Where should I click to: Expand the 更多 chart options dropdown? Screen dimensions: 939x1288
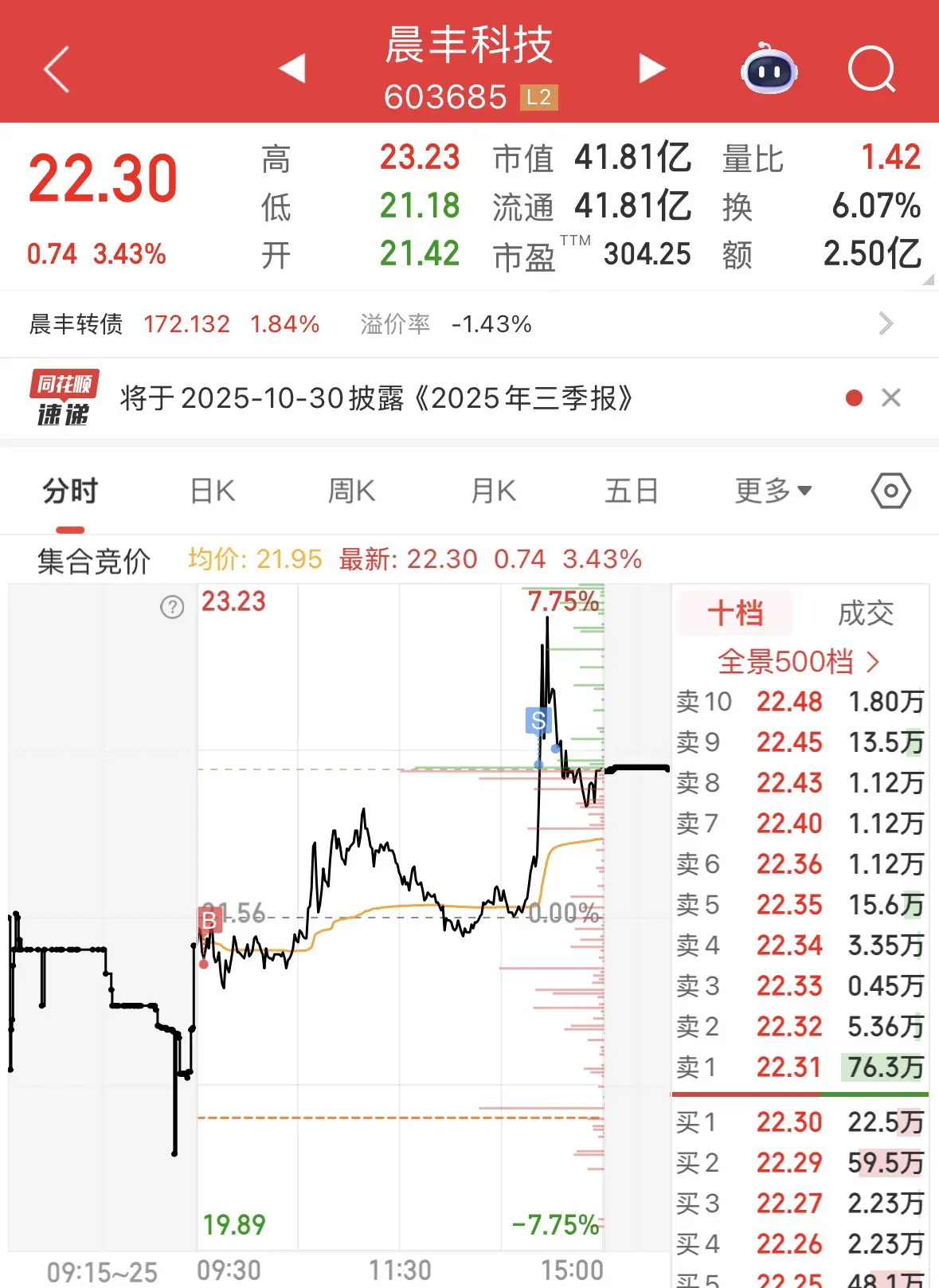[x=773, y=491]
